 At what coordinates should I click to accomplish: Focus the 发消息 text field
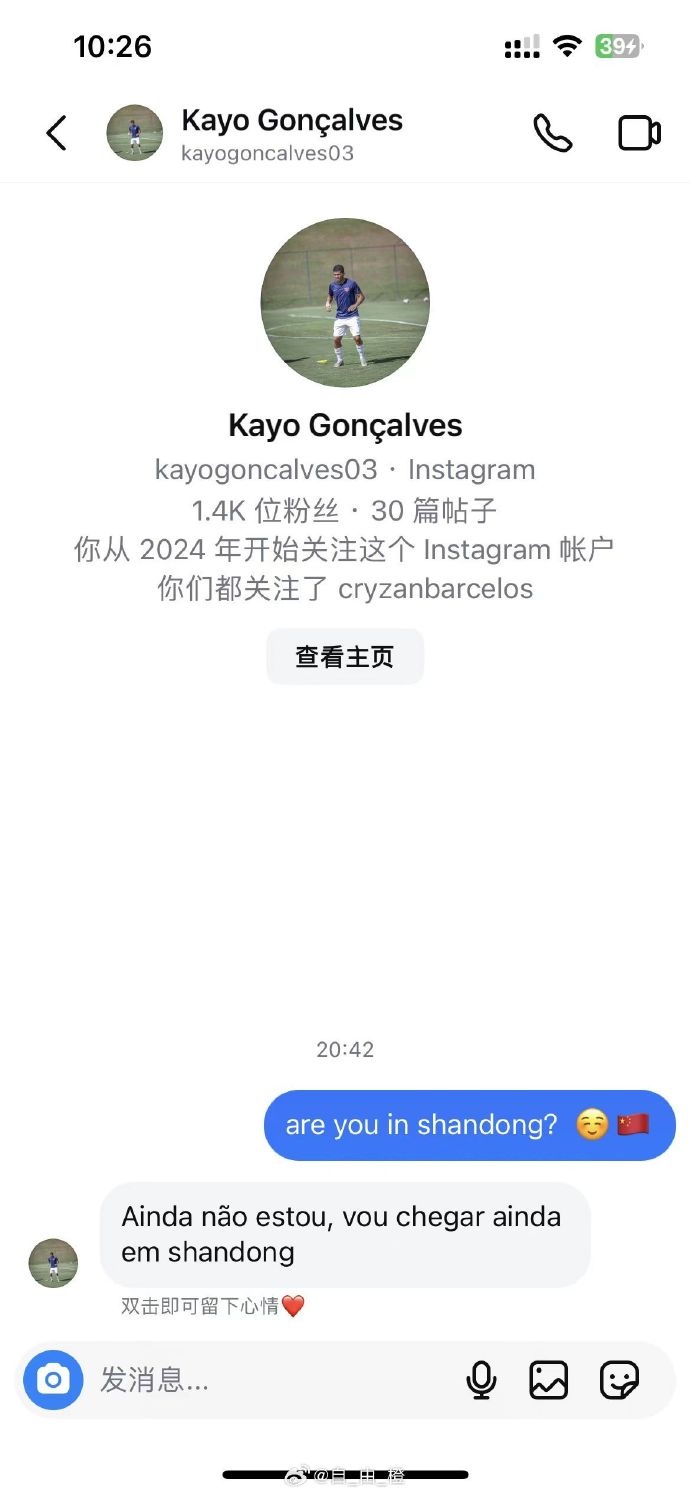point(270,1380)
